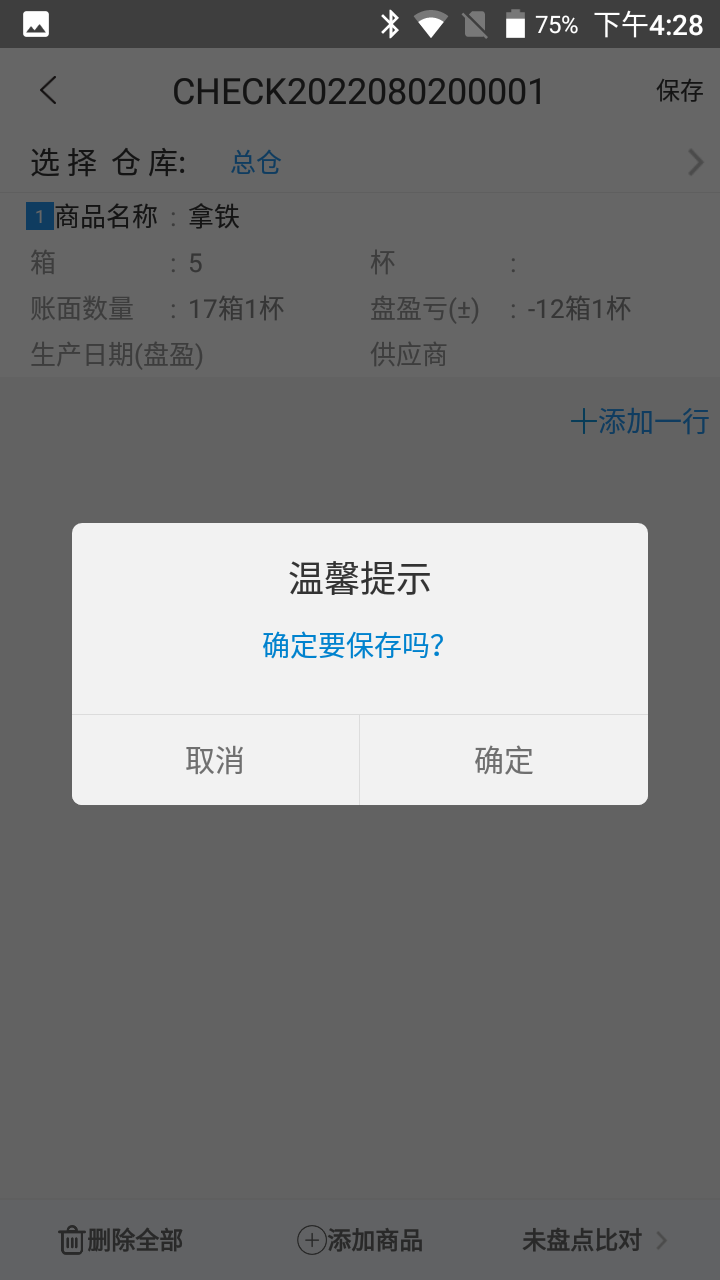The image size is (720, 1280).
Task: Confirm saving with 确定
Action: tap(504, 760)
